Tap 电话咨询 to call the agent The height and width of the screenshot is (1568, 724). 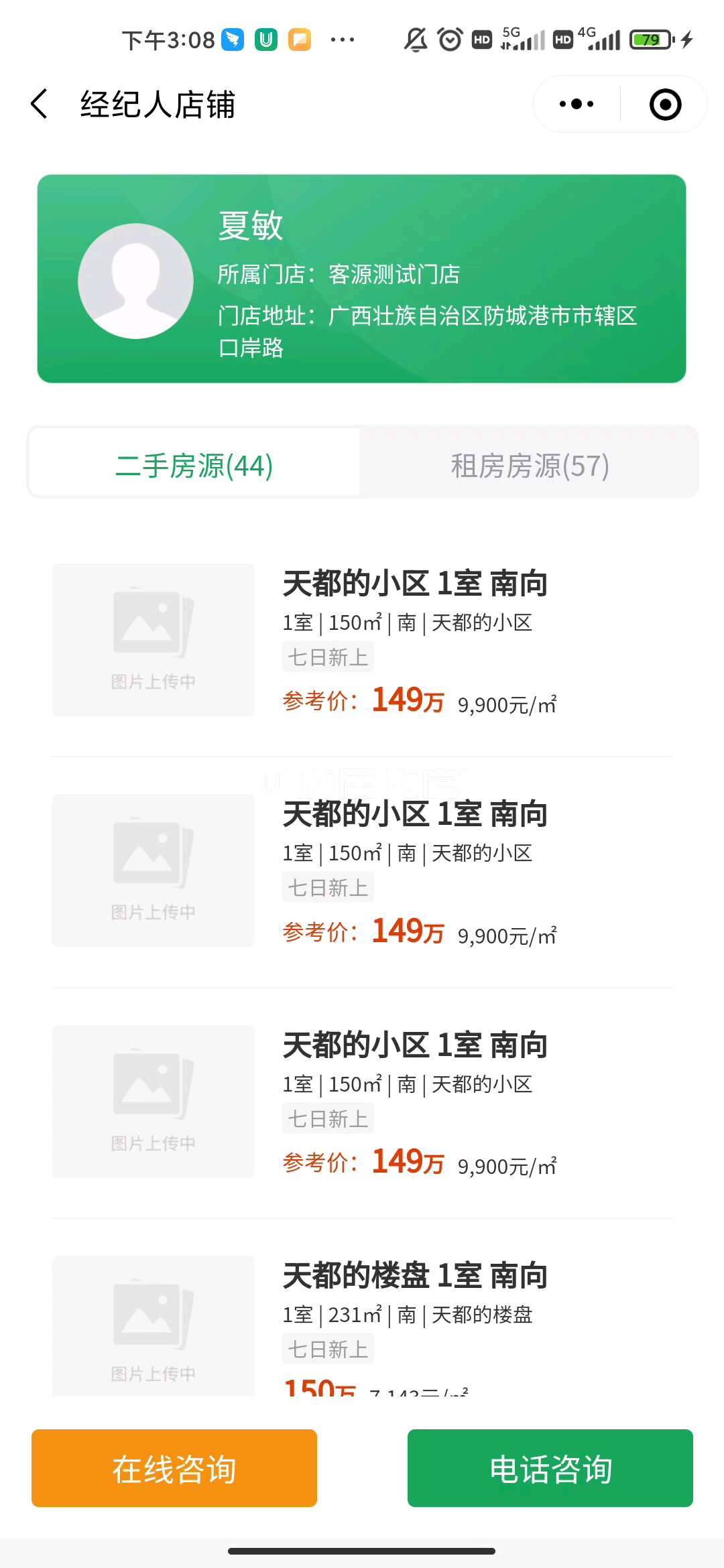tap(550, 1469)
